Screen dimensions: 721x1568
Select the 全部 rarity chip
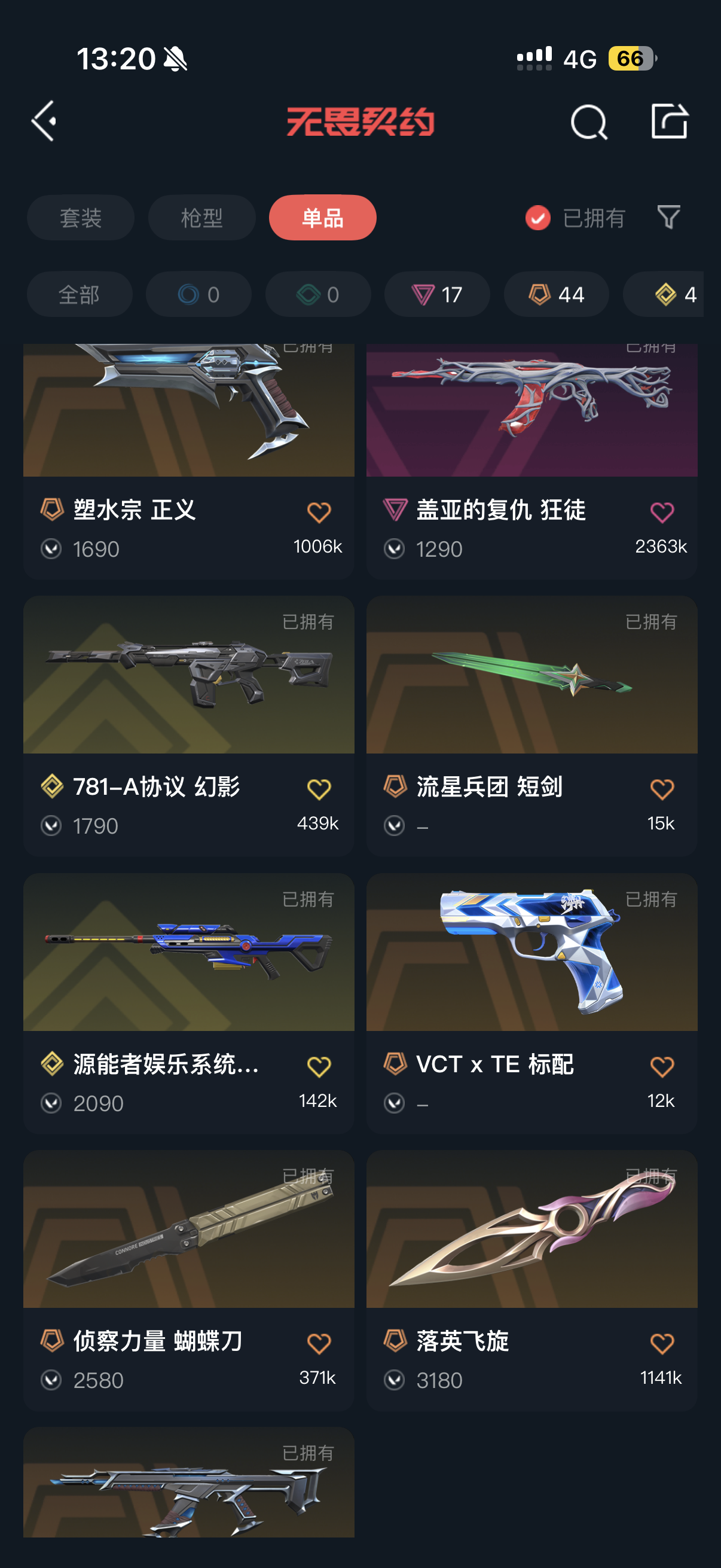[79, 295]
